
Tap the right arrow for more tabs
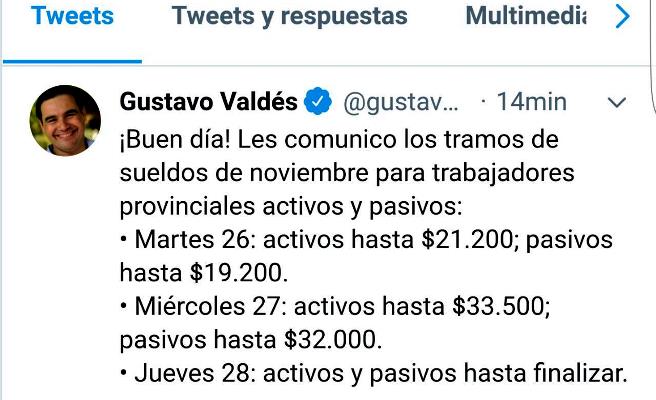pos(622,17)
